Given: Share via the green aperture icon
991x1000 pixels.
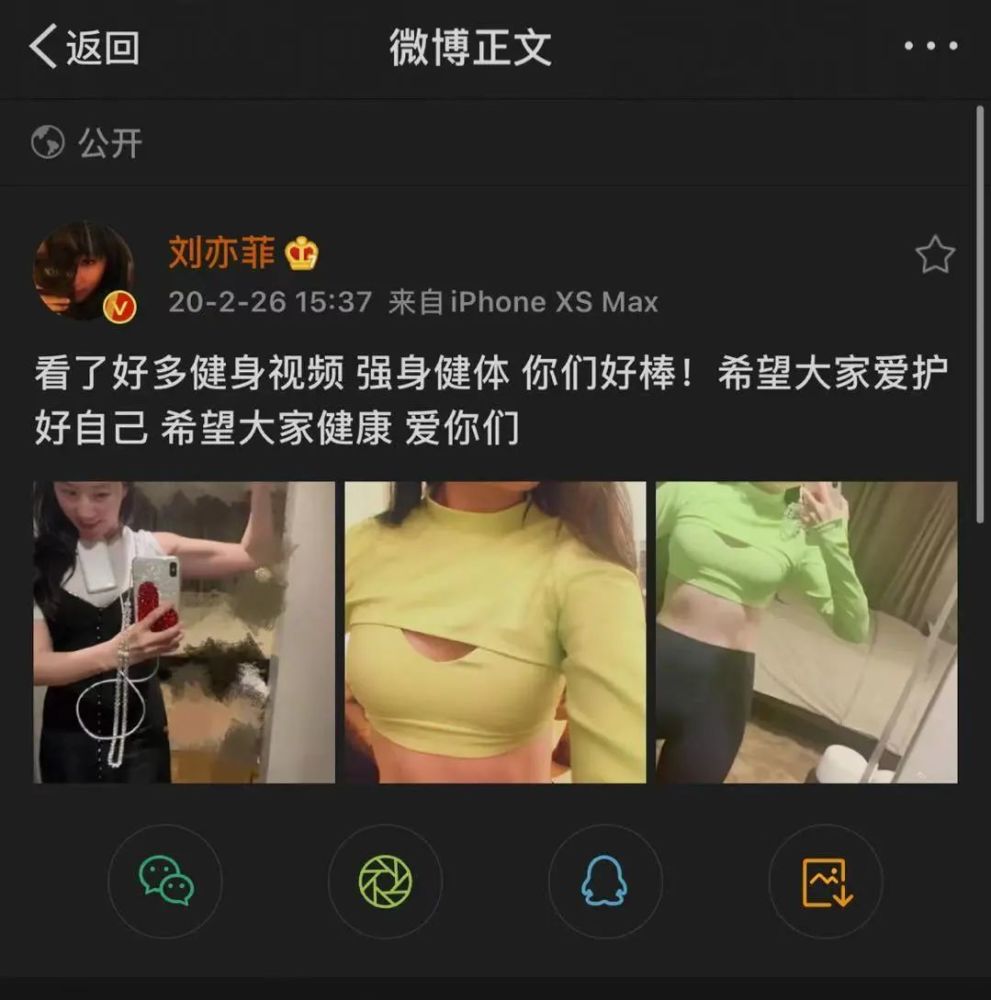Looking at the screenshot, I should click(385, 881).
